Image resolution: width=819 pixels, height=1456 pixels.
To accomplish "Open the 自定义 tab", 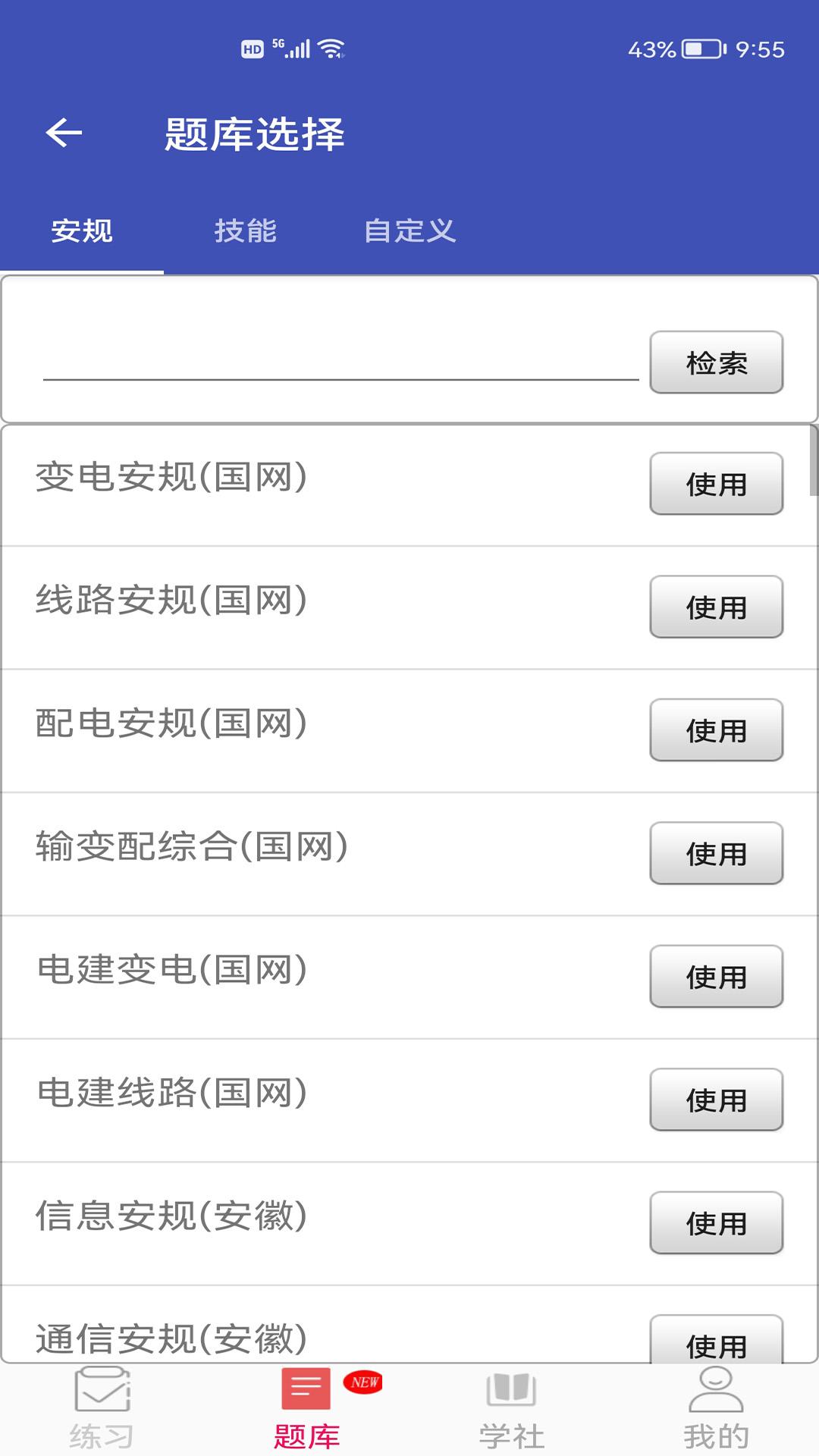I will 409,233.
